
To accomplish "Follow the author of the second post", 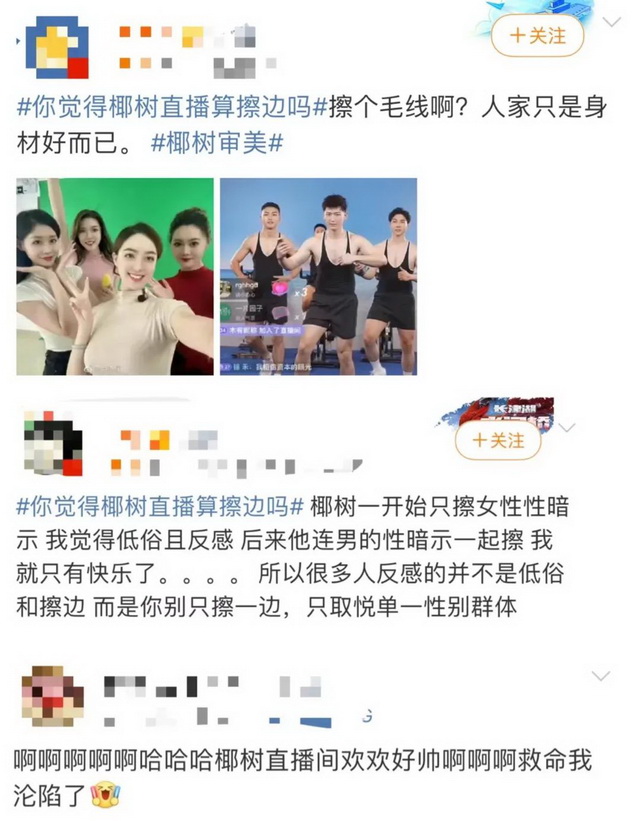I will (x=497, y=440).
